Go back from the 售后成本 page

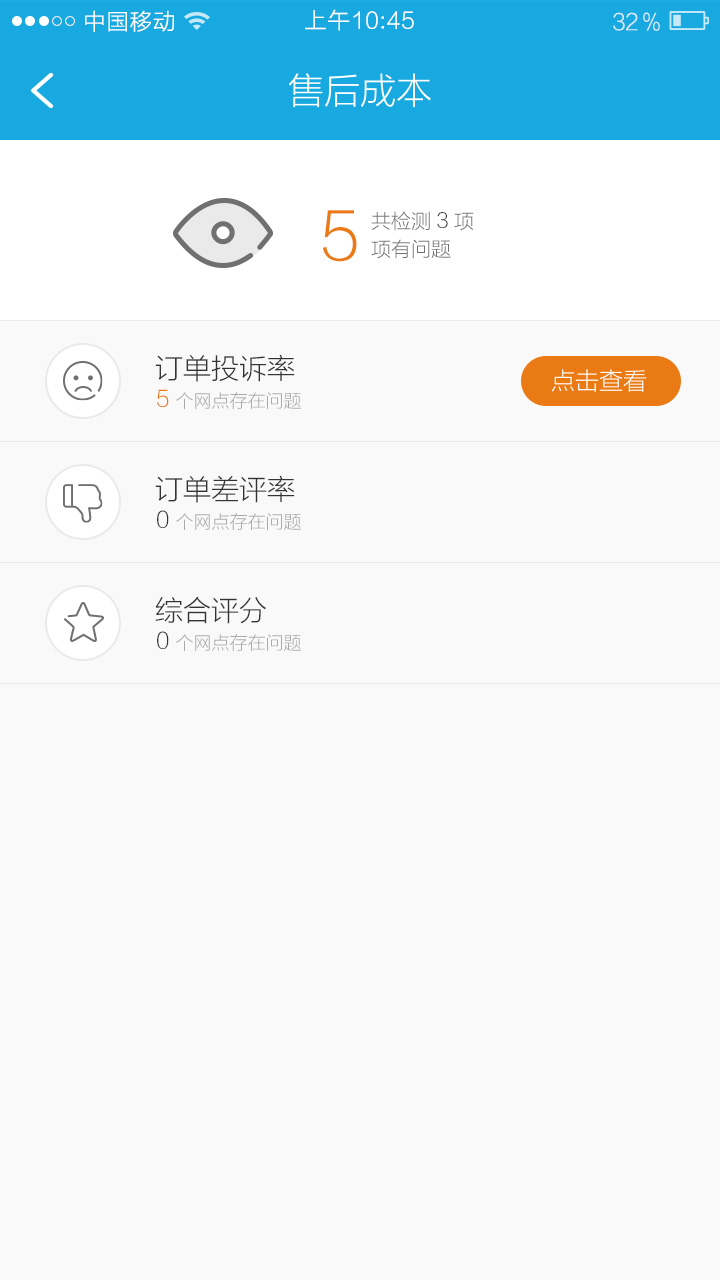coord(42,90)
